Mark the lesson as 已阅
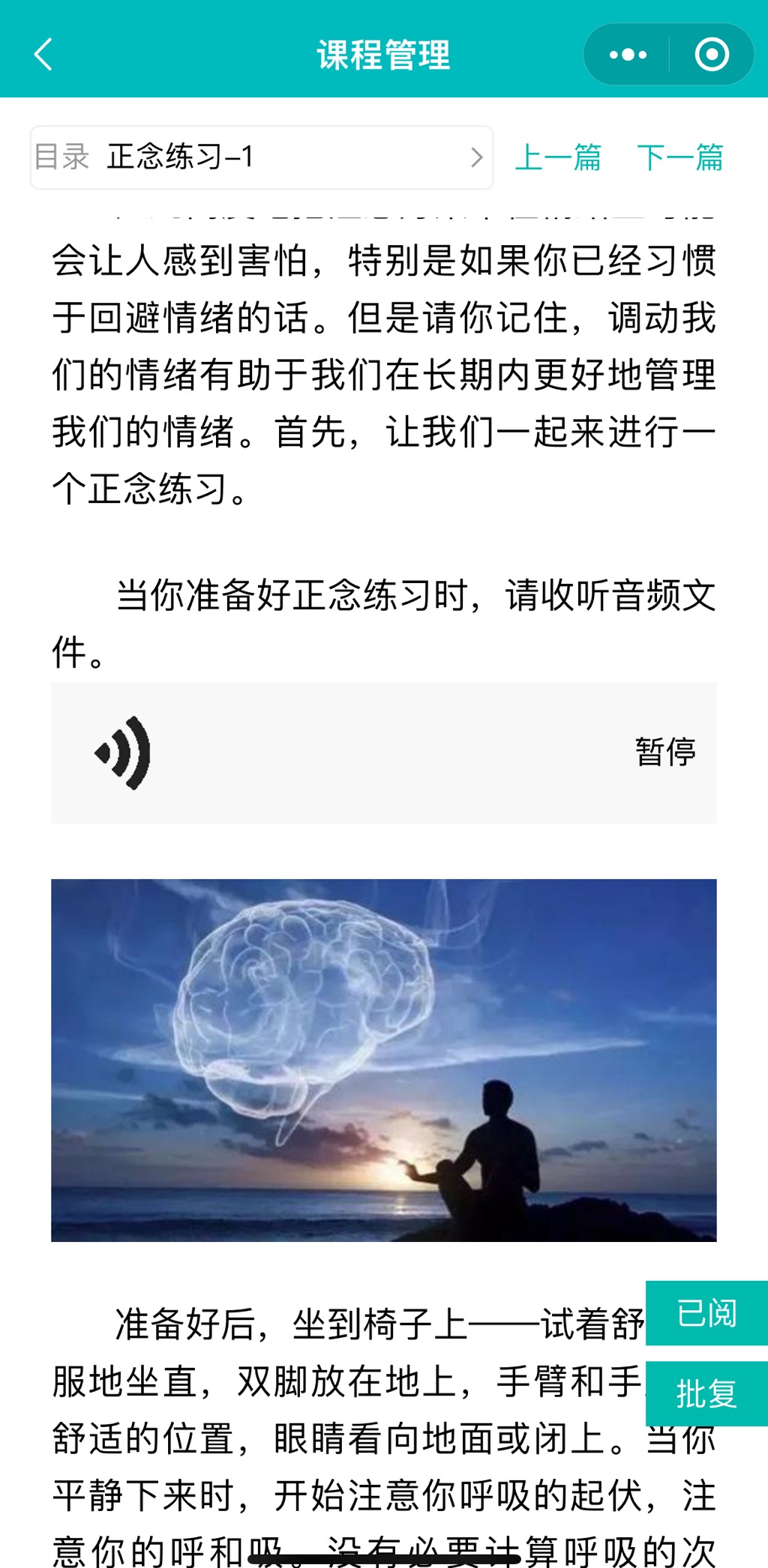This screenshot has width=768, height=1568. coord(706,1314)
